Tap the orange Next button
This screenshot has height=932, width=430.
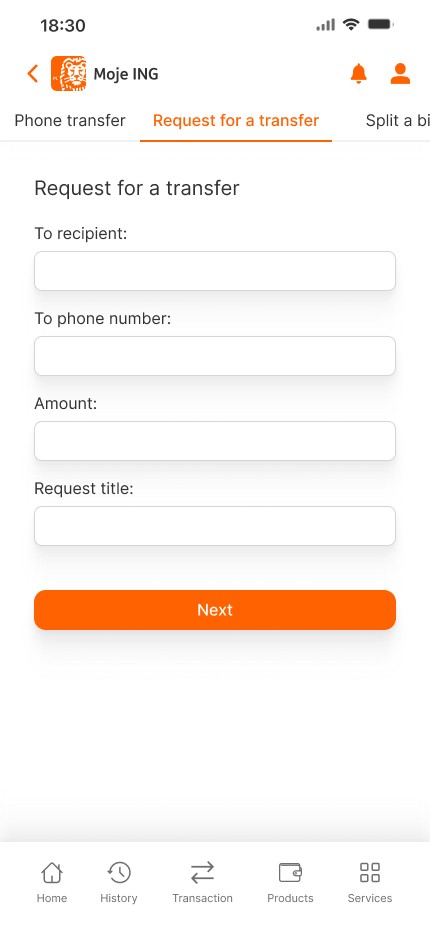(x=215, y=610)
